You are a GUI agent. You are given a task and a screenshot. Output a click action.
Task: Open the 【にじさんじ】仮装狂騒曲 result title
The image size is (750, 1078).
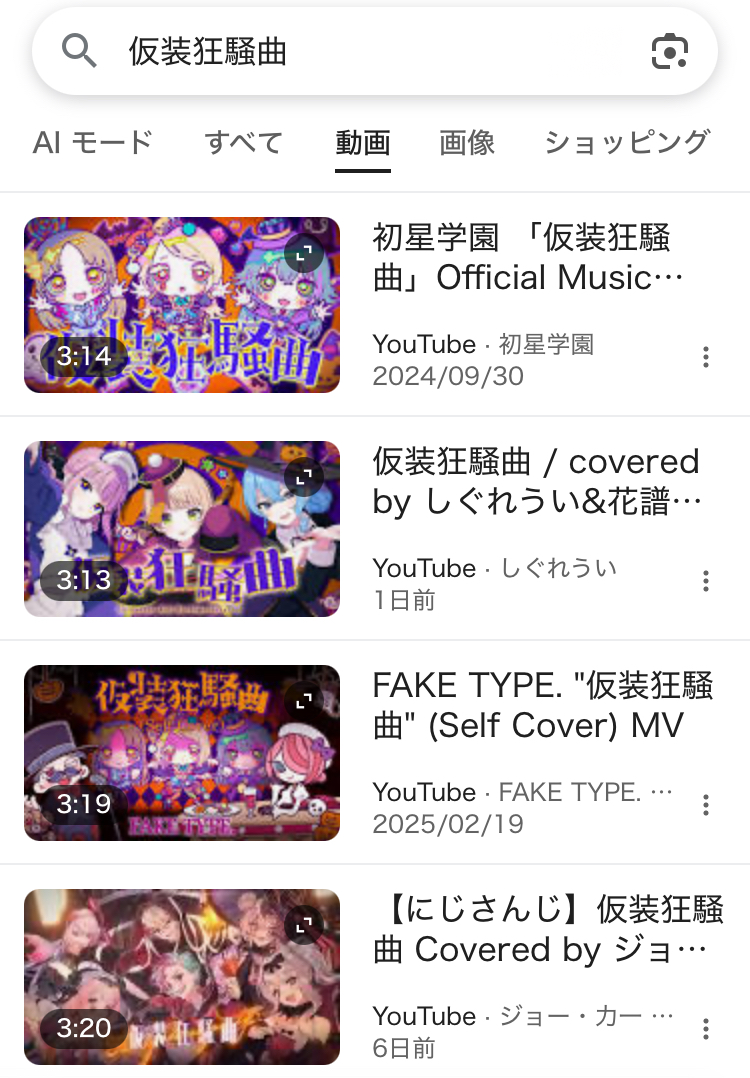pos(546,929)
